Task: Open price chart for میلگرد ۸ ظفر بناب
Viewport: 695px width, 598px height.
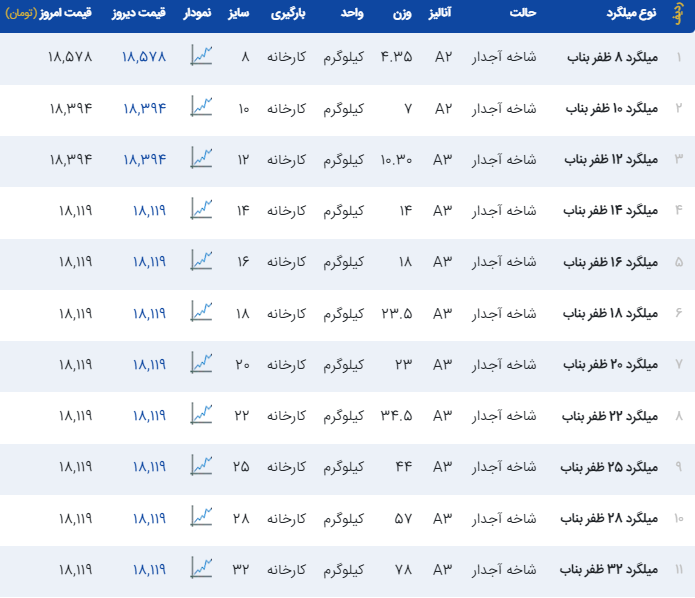Action: point(202,55)
